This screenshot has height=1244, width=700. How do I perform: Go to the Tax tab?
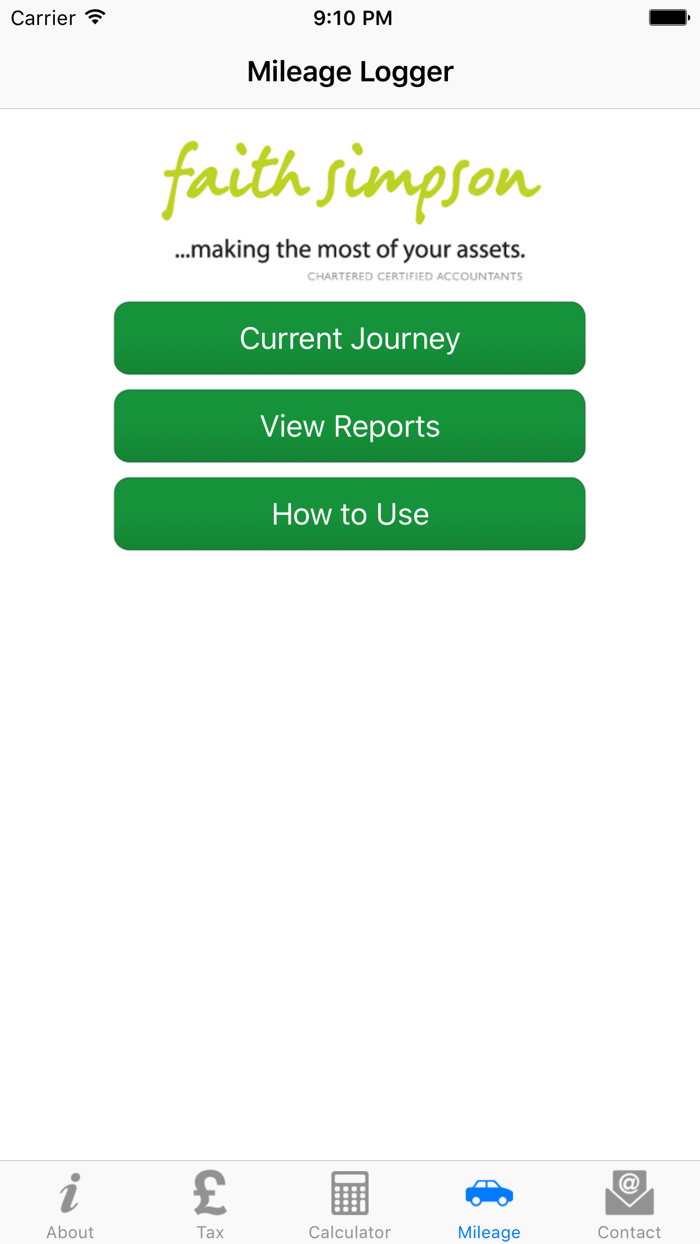pos(210,1204)
